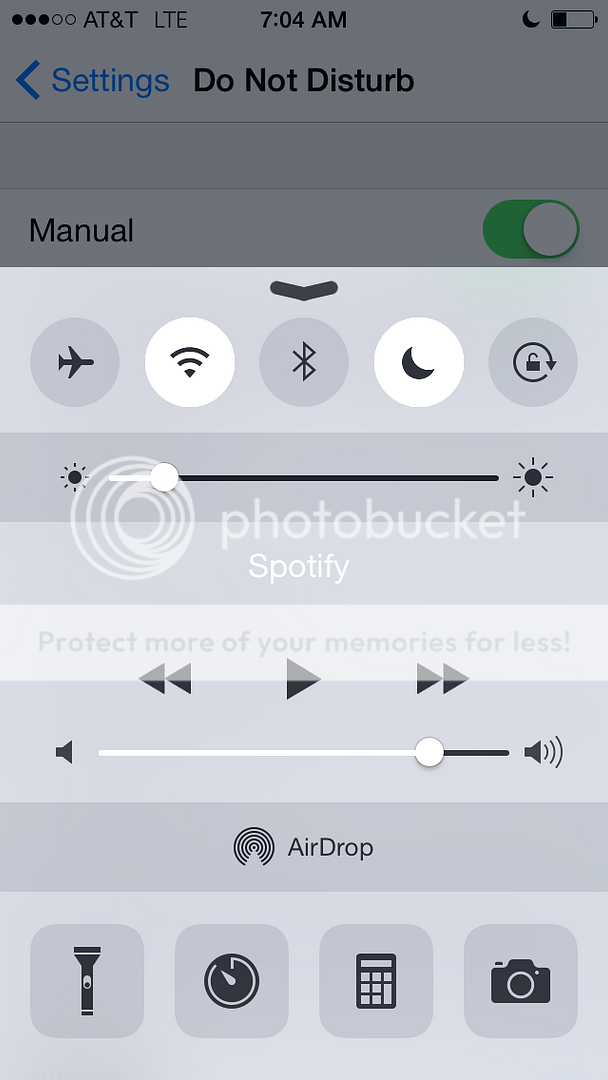The height and width of the screenshot is (1080, 608).
Task: Go back to Settings
Action: 93,80
